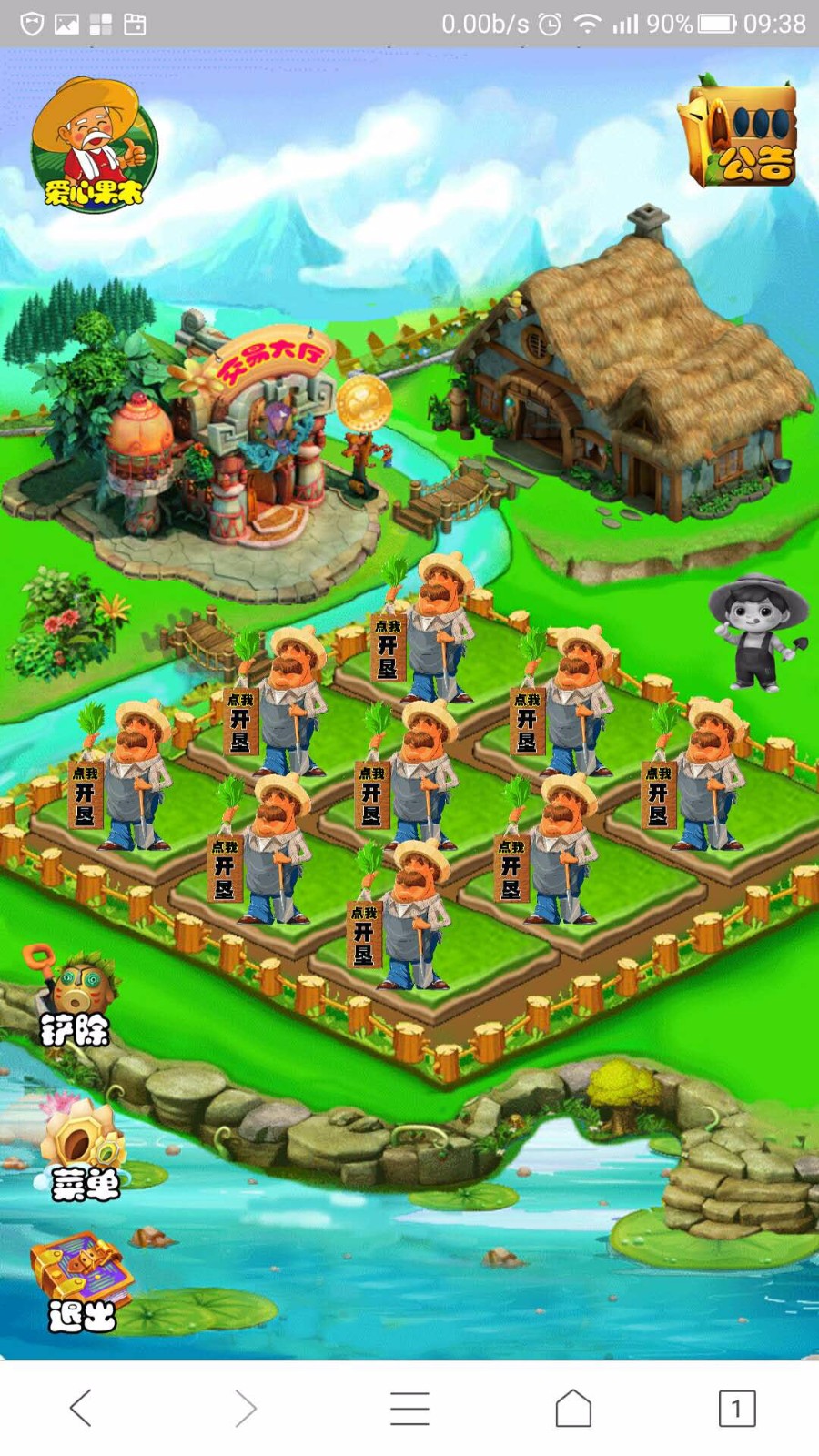Open the 爱心果农 farmer profile

pyautogui.click(x=94, y=144)
